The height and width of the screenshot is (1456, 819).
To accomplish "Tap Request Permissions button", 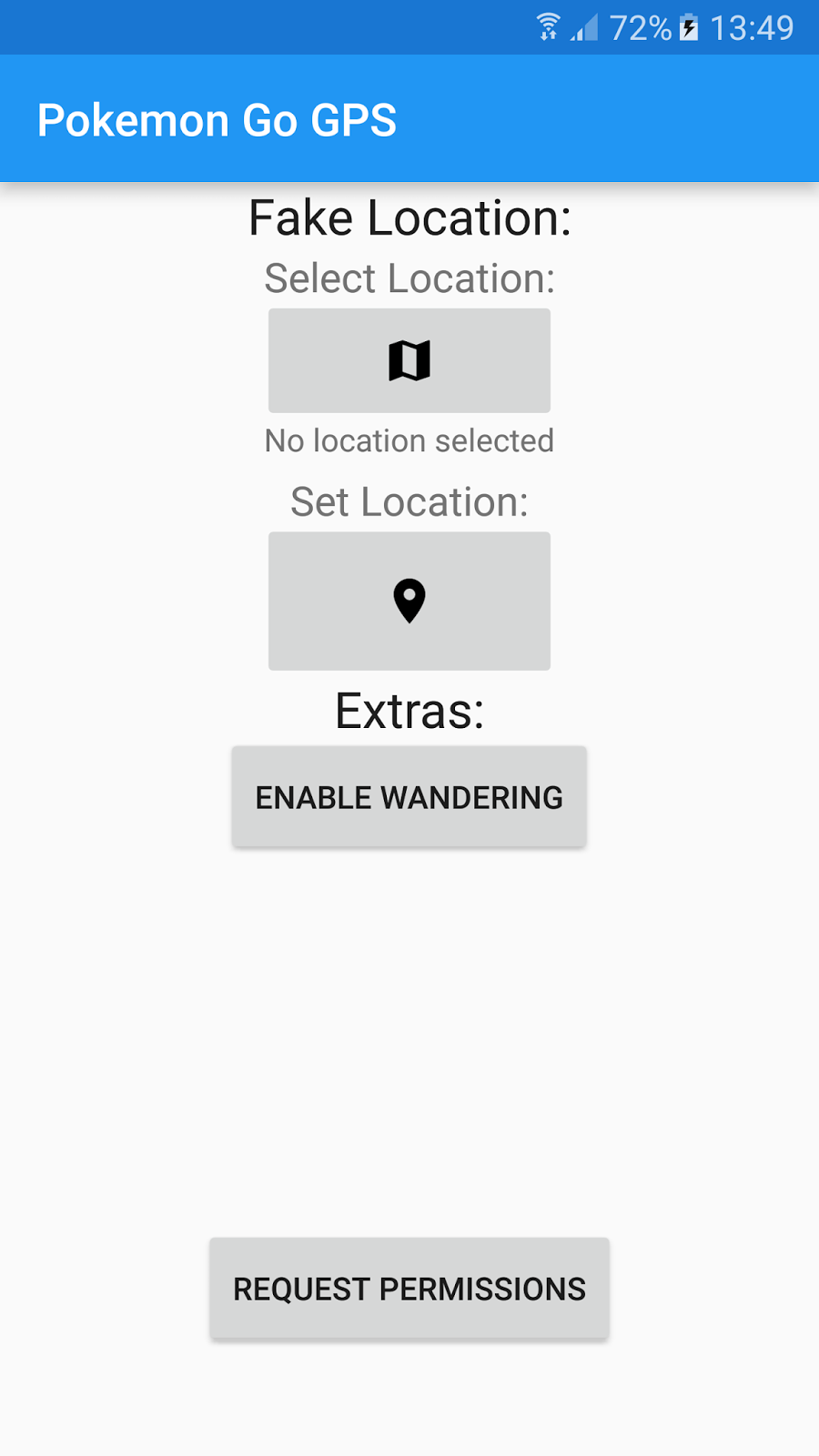I will click(409, 1289).
